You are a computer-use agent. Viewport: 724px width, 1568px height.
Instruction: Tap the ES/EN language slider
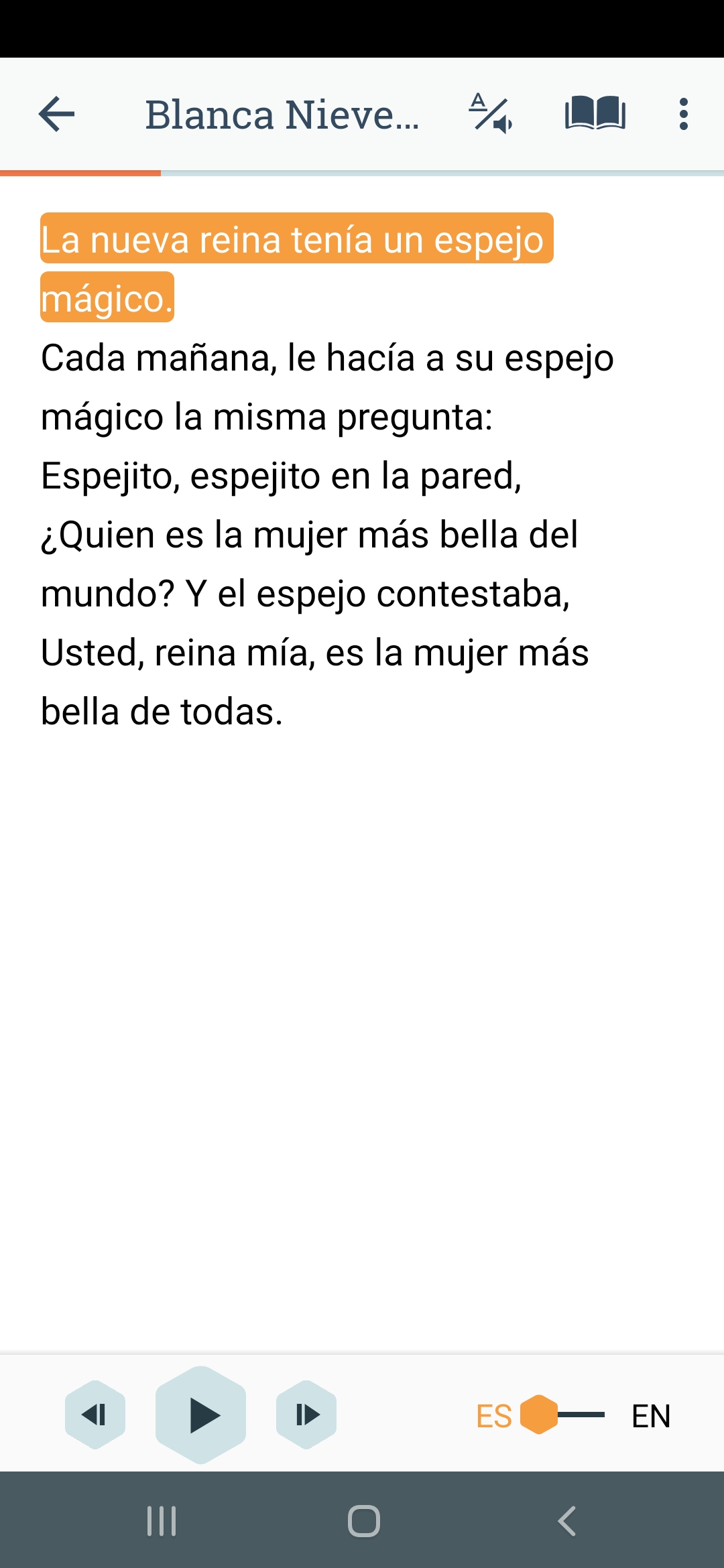coord(562,1415)
